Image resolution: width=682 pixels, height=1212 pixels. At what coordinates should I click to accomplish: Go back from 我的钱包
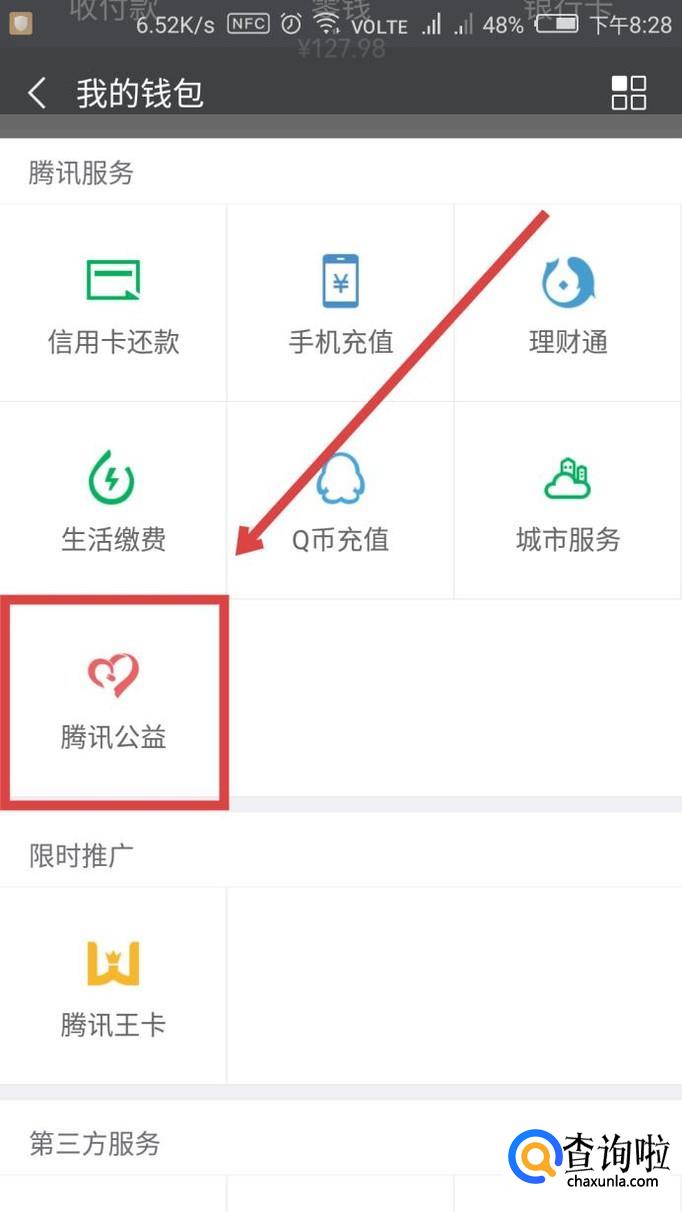click(x=37, y=94)
